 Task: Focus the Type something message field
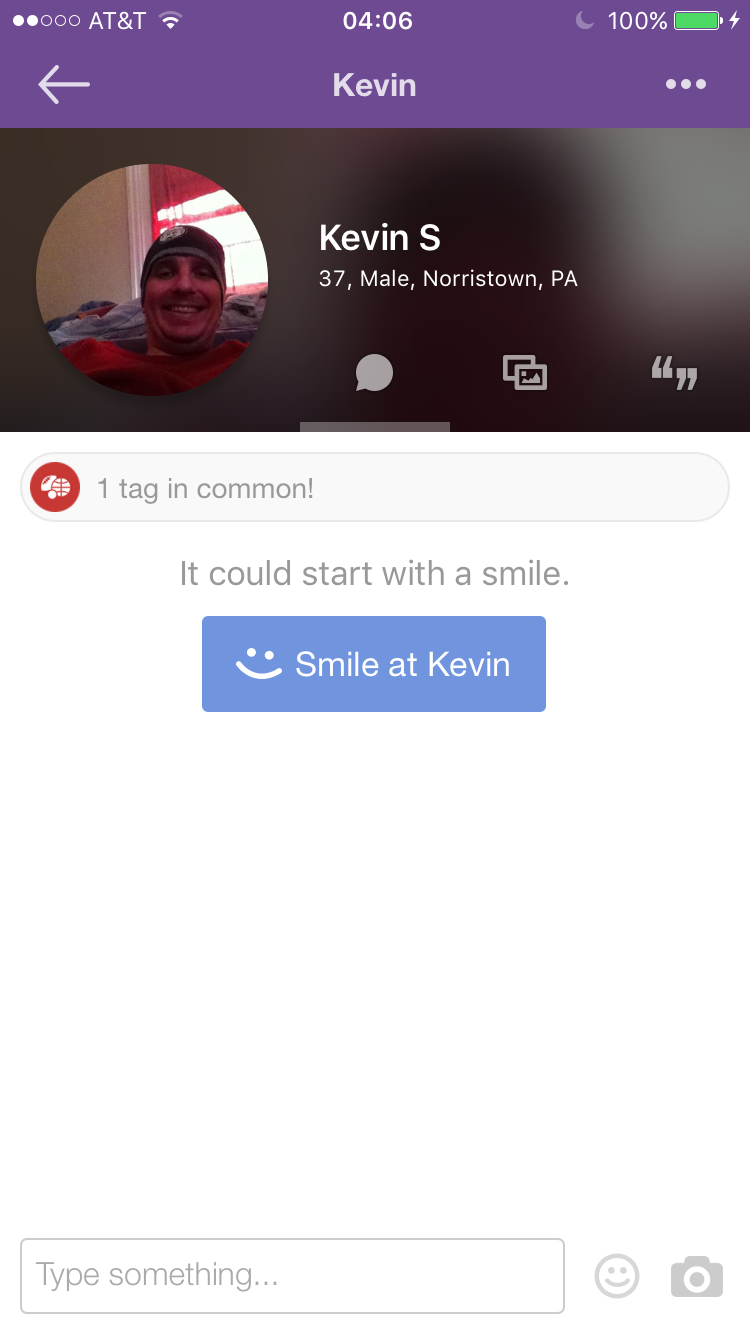click(292, 1275)
